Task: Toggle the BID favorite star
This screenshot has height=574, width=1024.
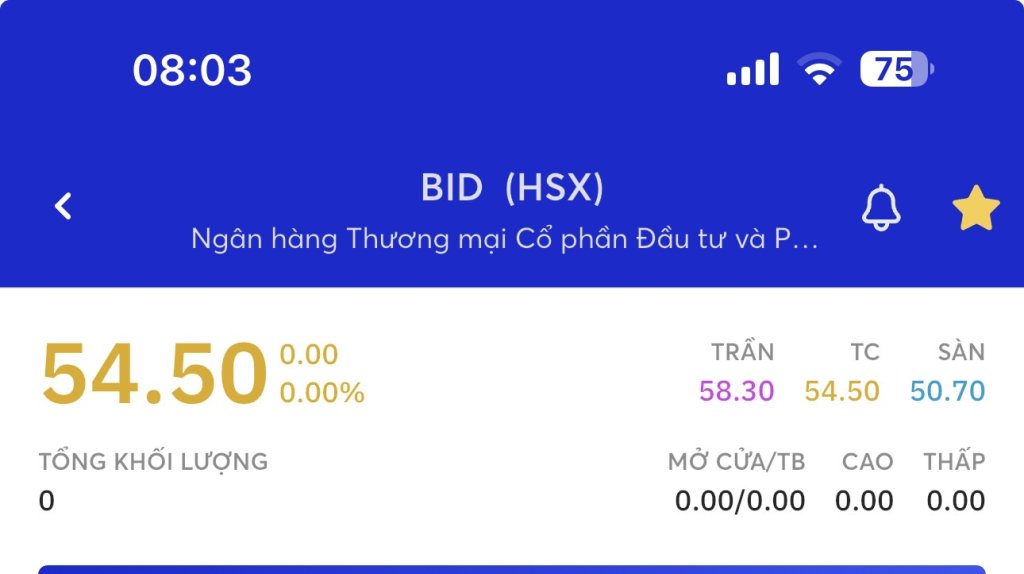Action: (975, 208)
